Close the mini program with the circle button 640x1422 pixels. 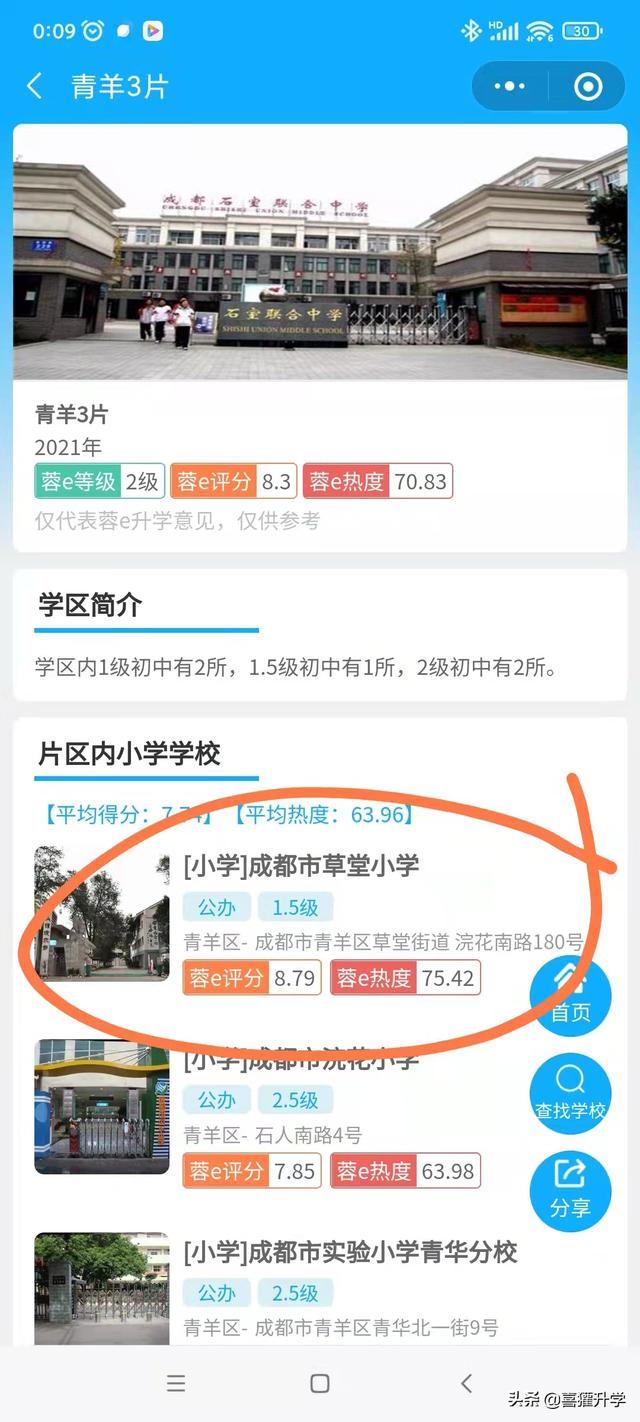click(588, 86)
